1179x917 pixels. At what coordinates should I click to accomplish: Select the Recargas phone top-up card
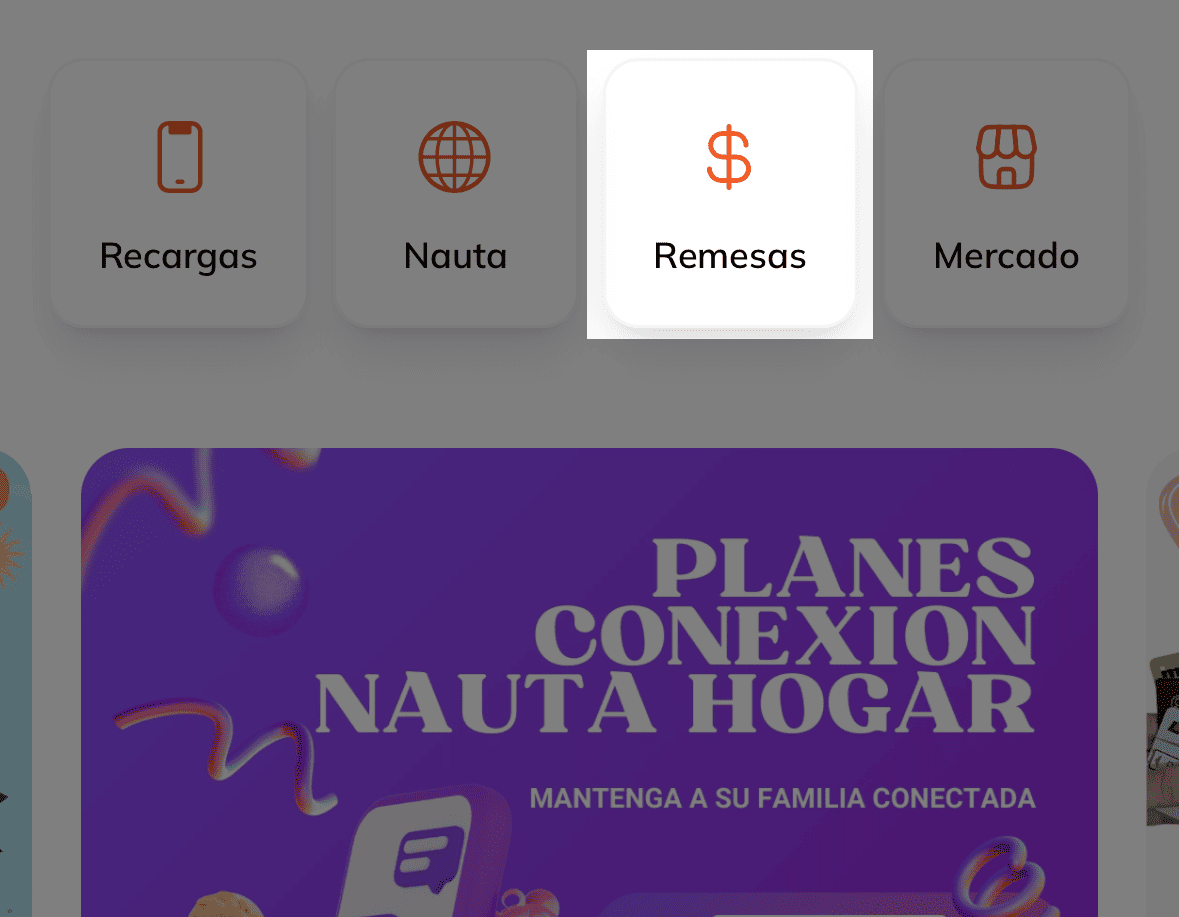point(178,195)
